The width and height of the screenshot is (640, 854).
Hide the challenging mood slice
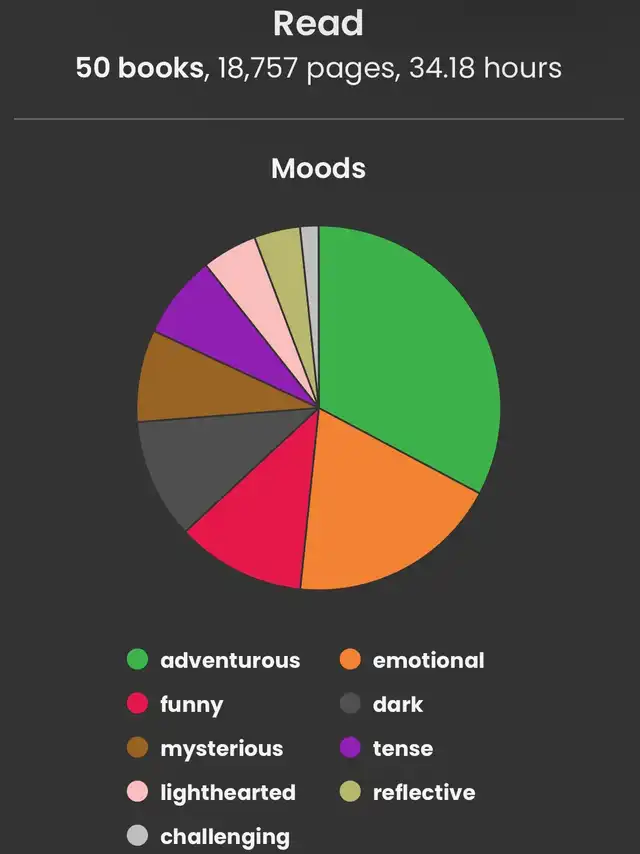(208, 836)
